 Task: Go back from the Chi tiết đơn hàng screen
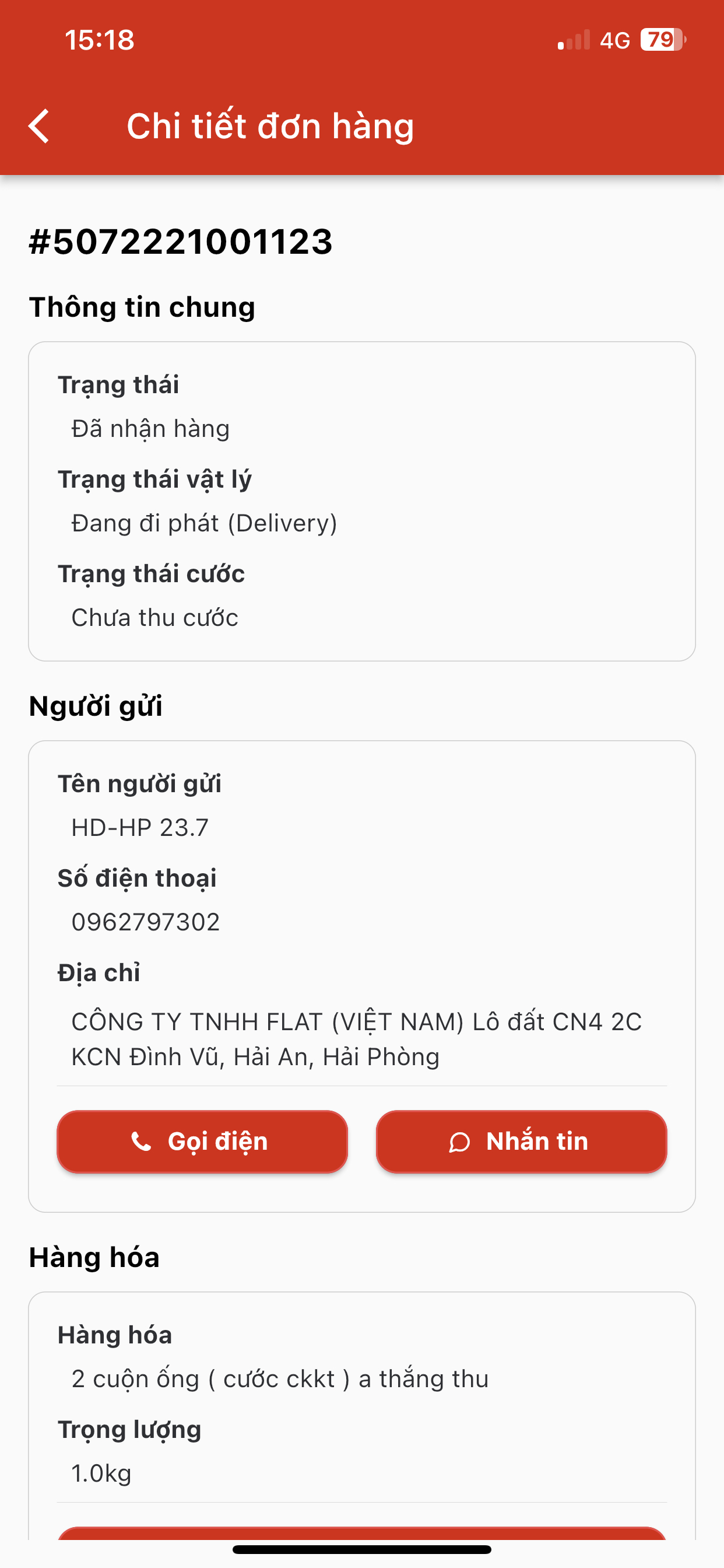click(x=39, y=126)
